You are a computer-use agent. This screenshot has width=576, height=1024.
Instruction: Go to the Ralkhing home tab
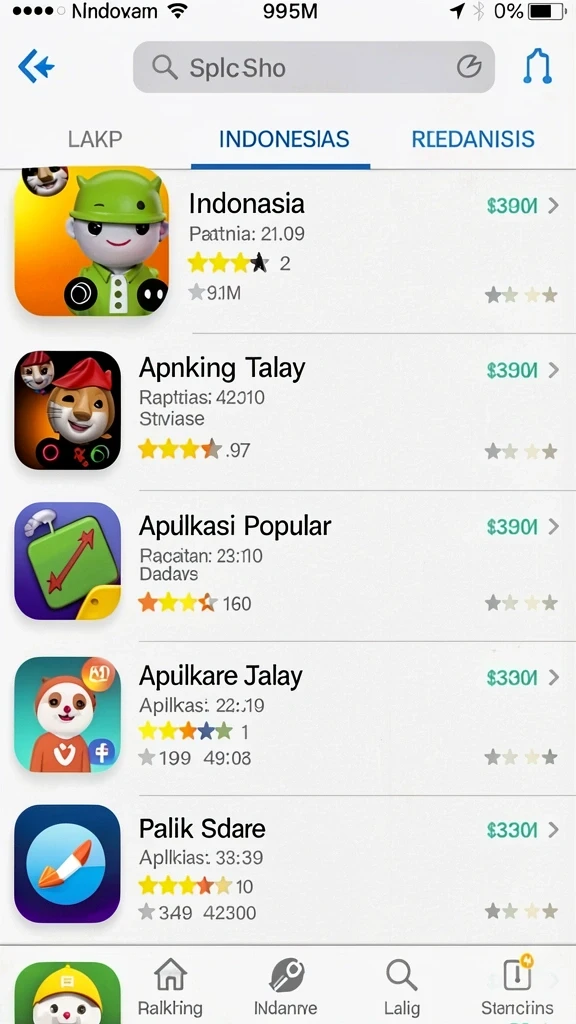pos(170,987)
